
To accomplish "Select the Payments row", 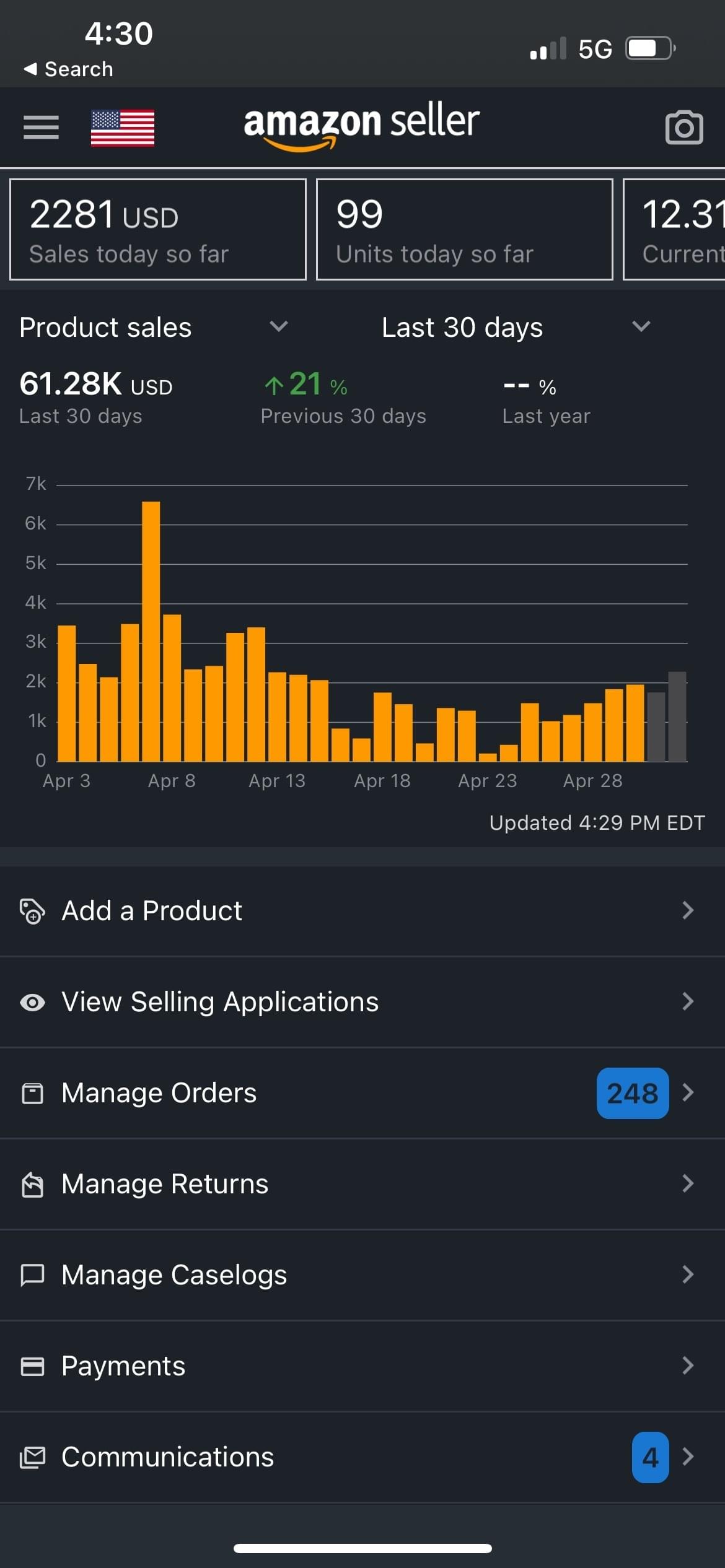I will tap(362, 1366).
